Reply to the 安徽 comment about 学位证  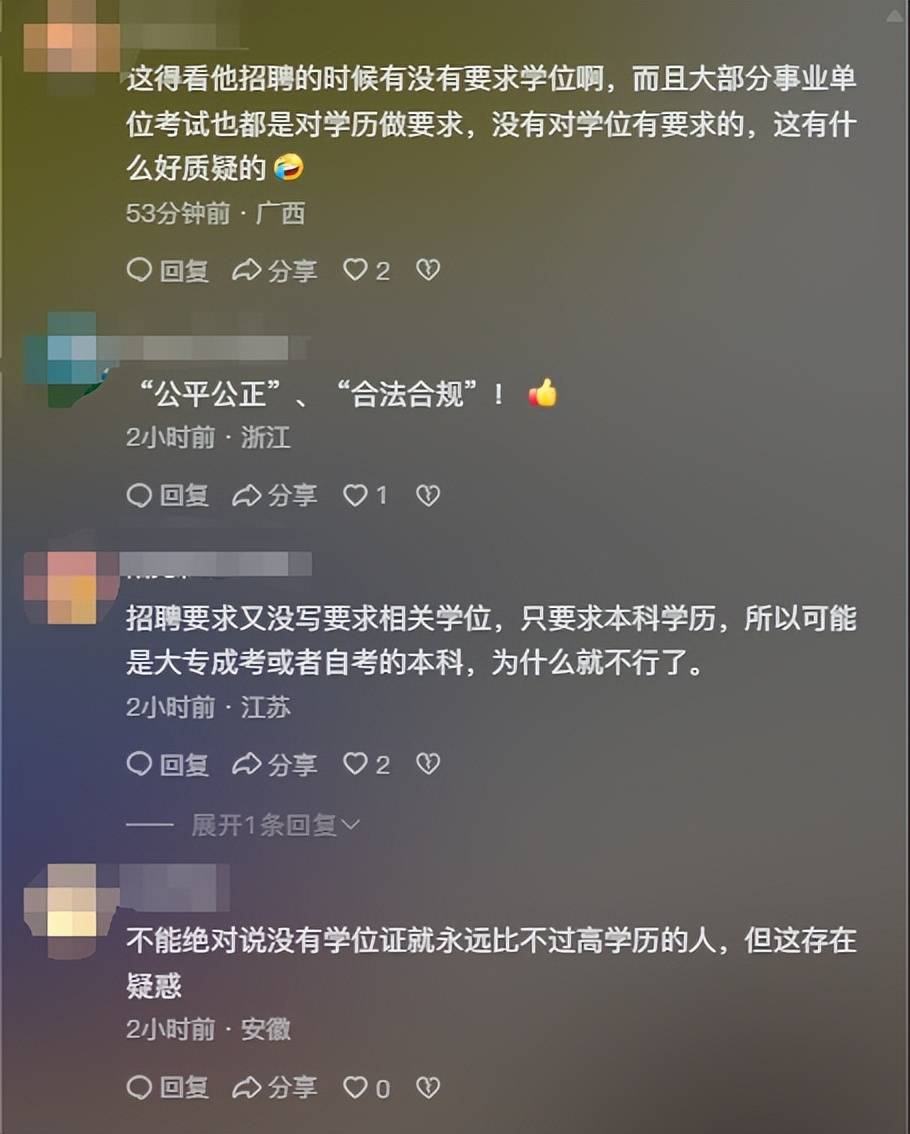[168, 1087]
